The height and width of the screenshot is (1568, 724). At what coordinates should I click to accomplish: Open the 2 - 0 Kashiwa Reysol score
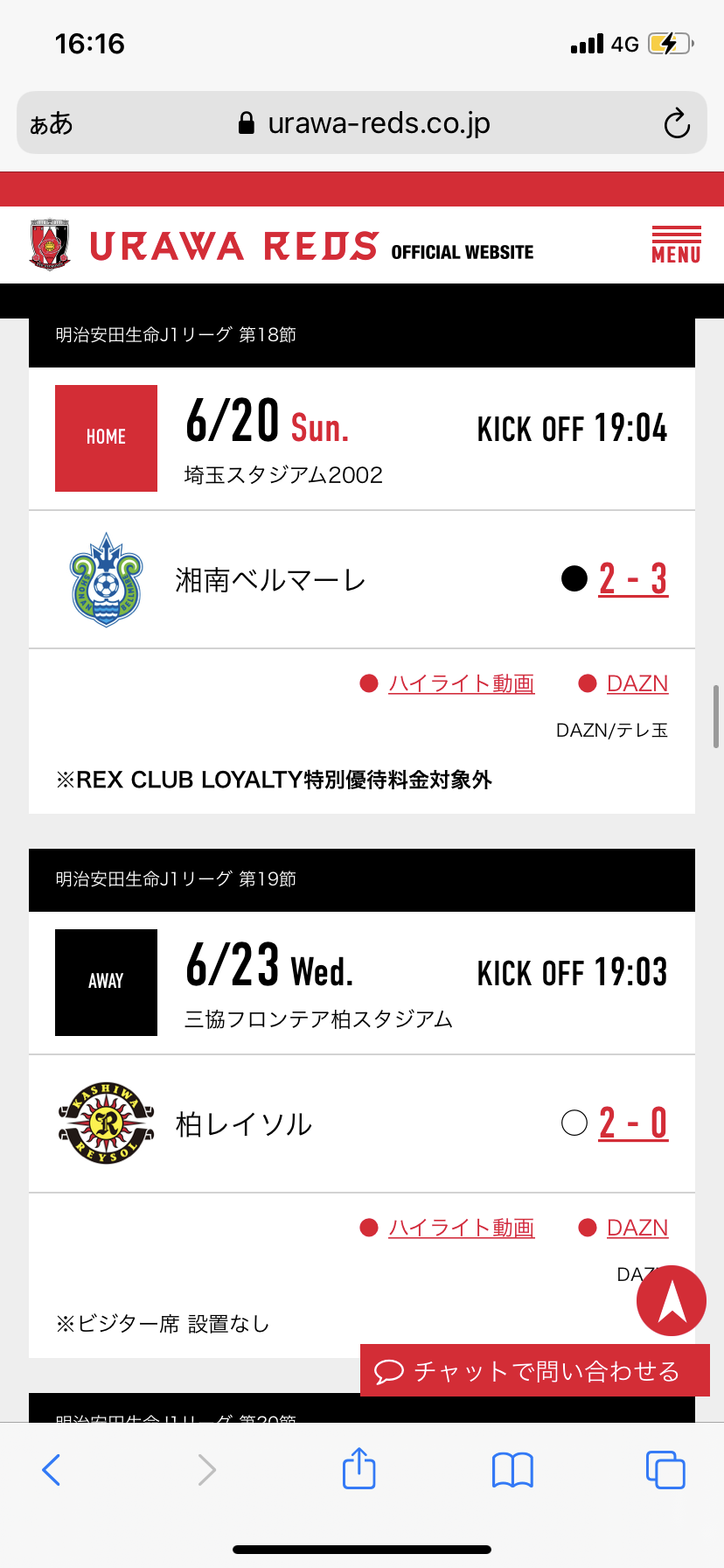pos(633,1123)
